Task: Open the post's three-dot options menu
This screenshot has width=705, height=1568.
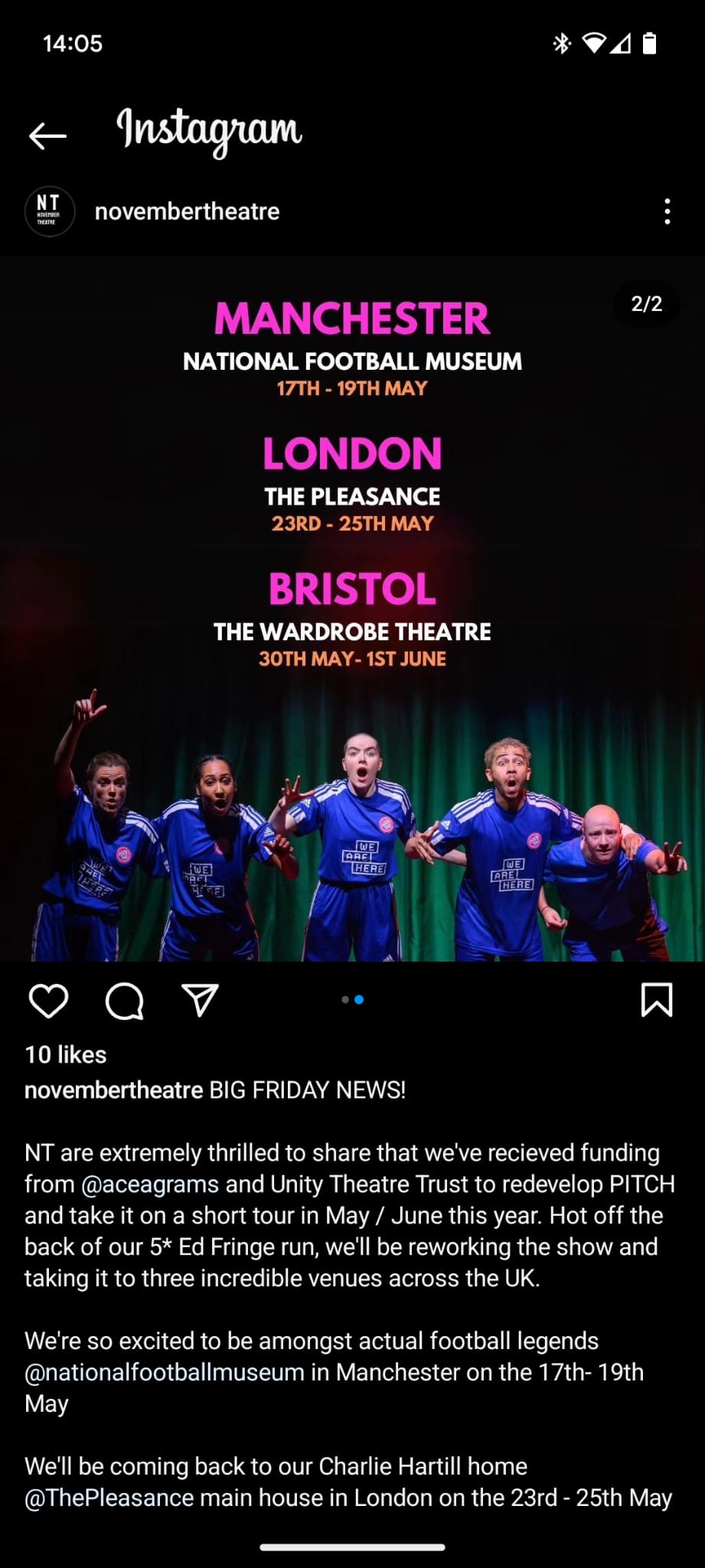Action: coord(667,211)
